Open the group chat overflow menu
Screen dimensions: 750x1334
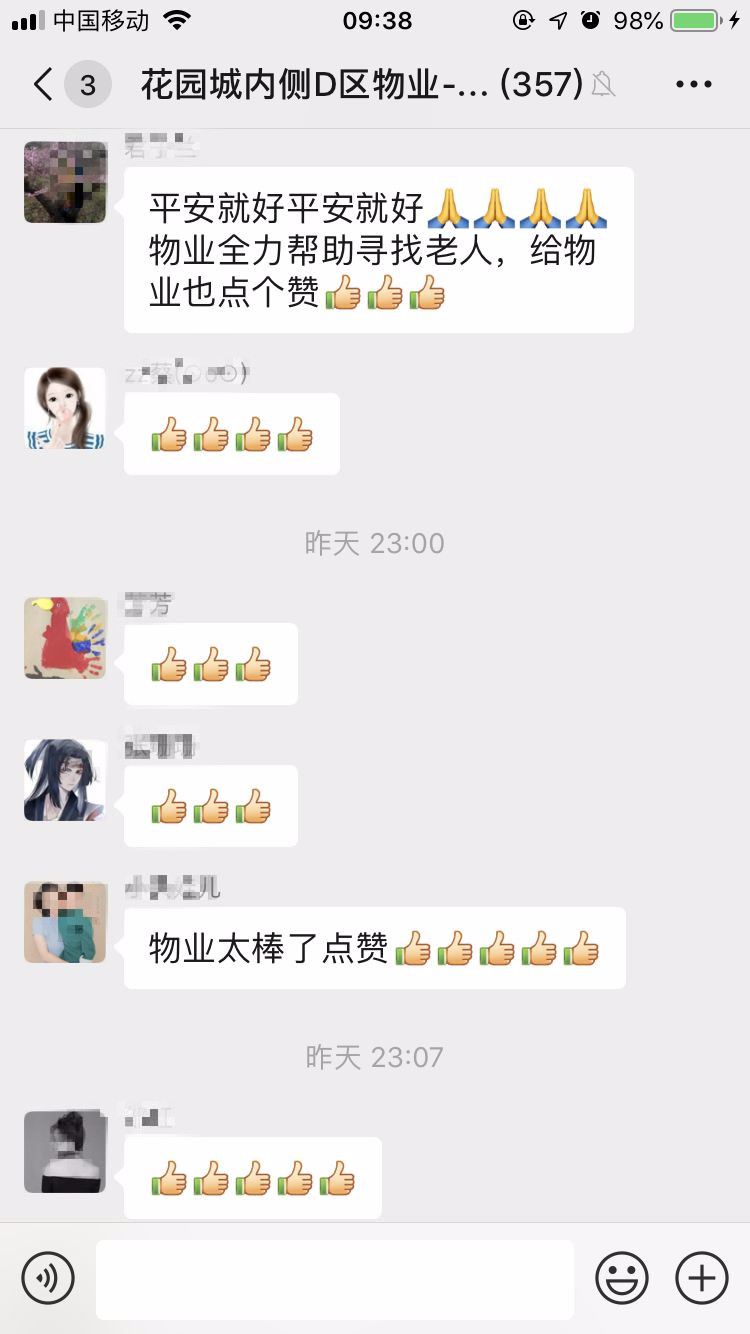point(693,85)
